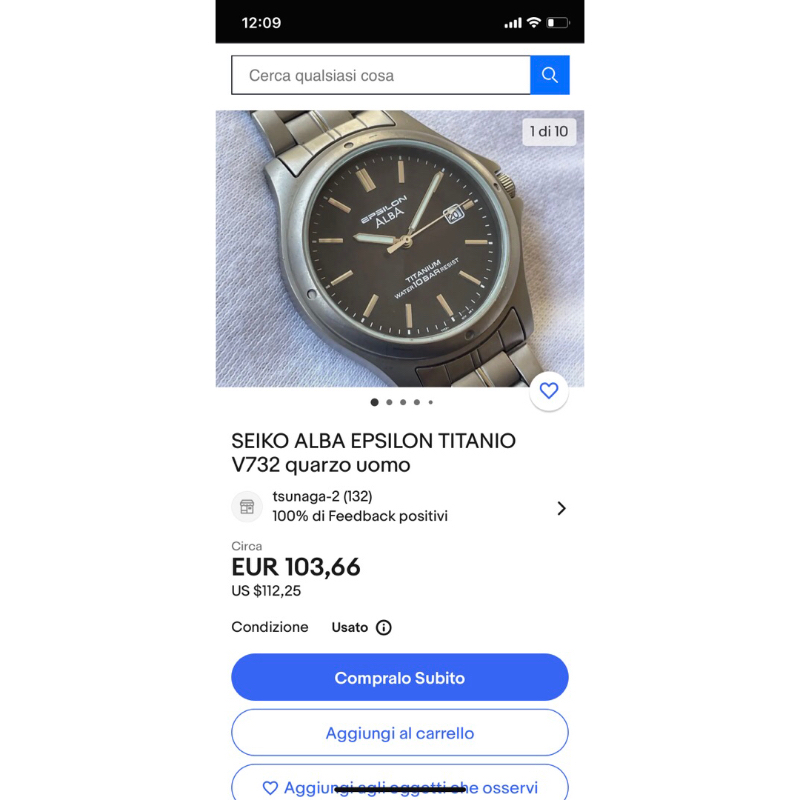Open seller tsunaga-2's profile row
The width and height of the screenshot is (800, 800).
[400, 507]
